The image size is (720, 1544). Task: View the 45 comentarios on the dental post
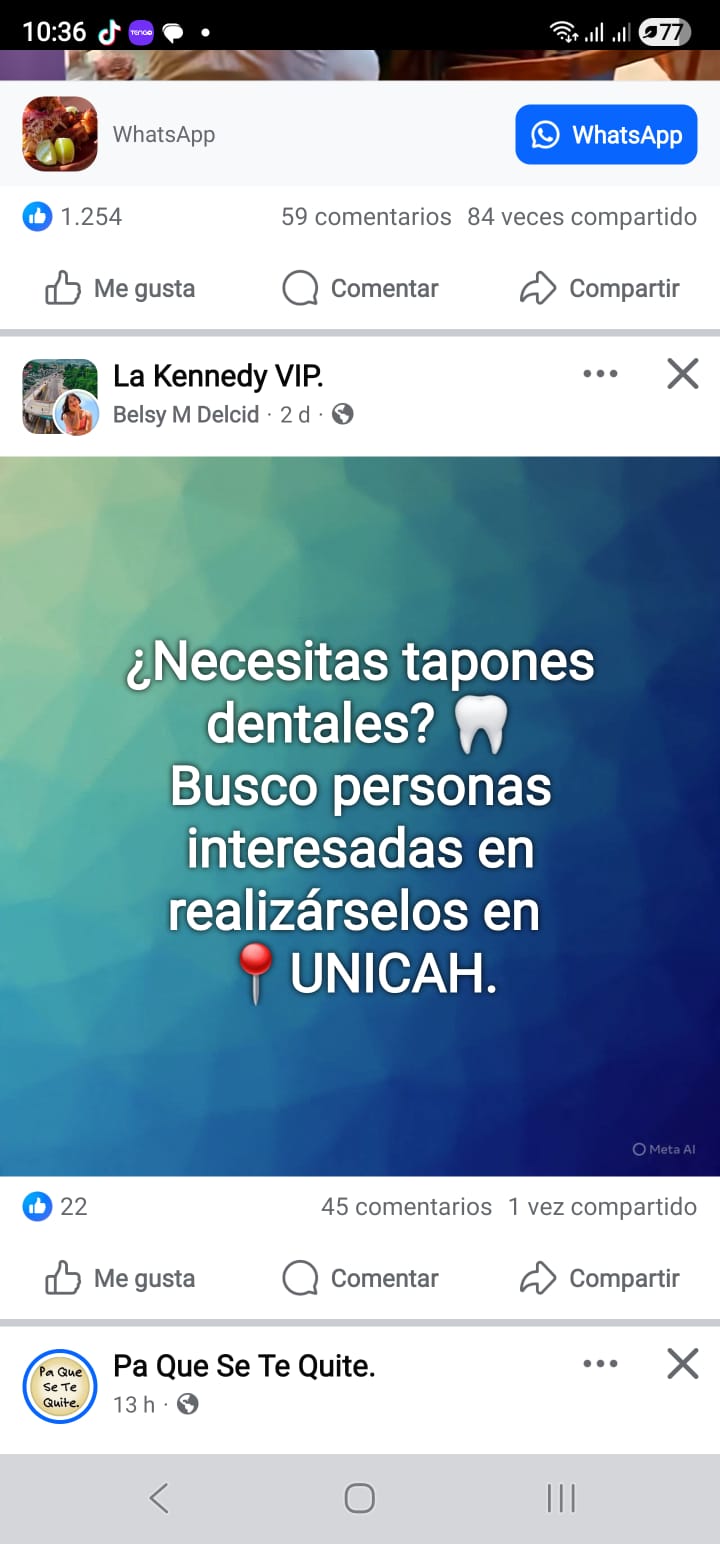(x=406, y=1207)
